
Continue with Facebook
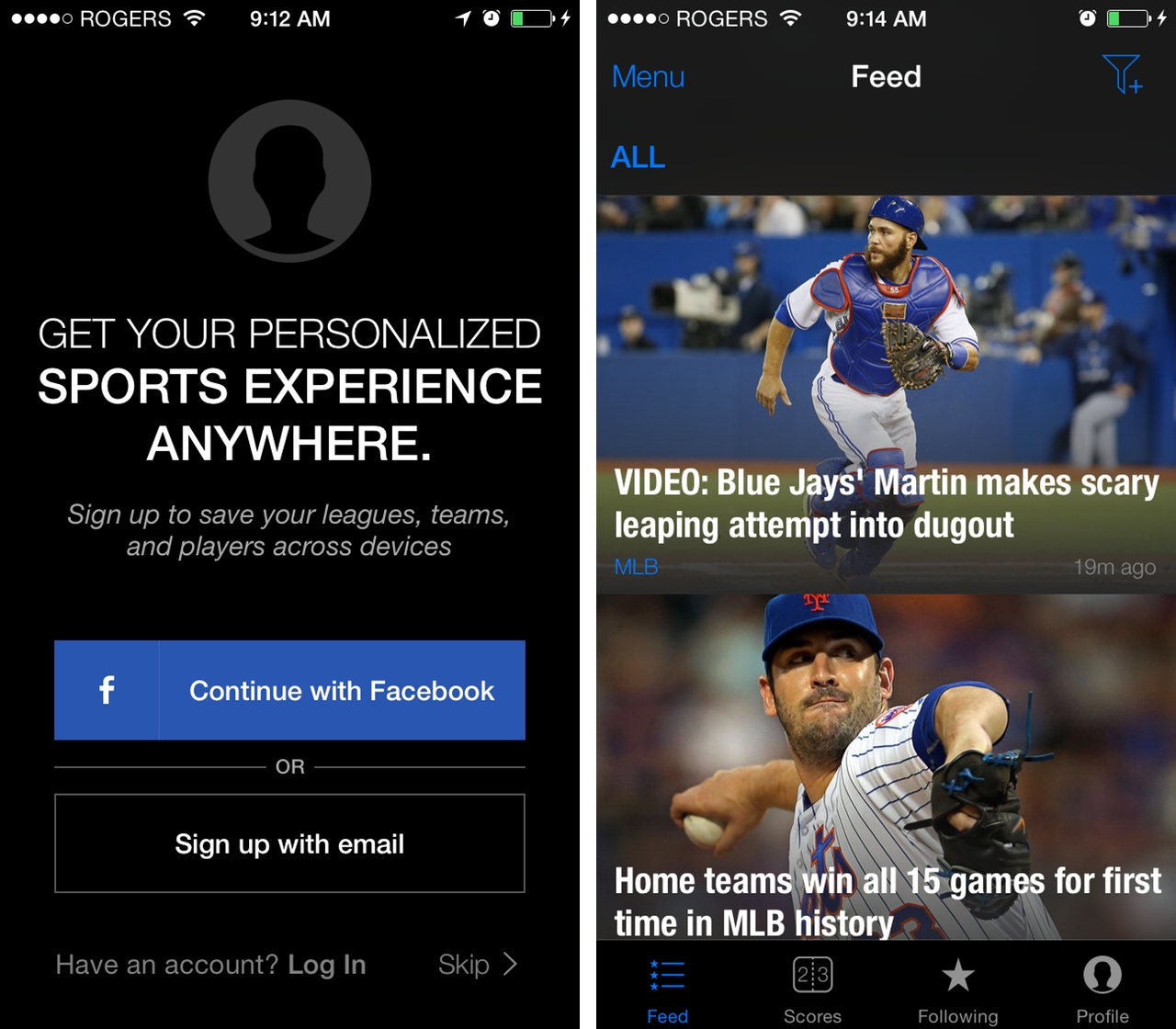pos(289,690)
